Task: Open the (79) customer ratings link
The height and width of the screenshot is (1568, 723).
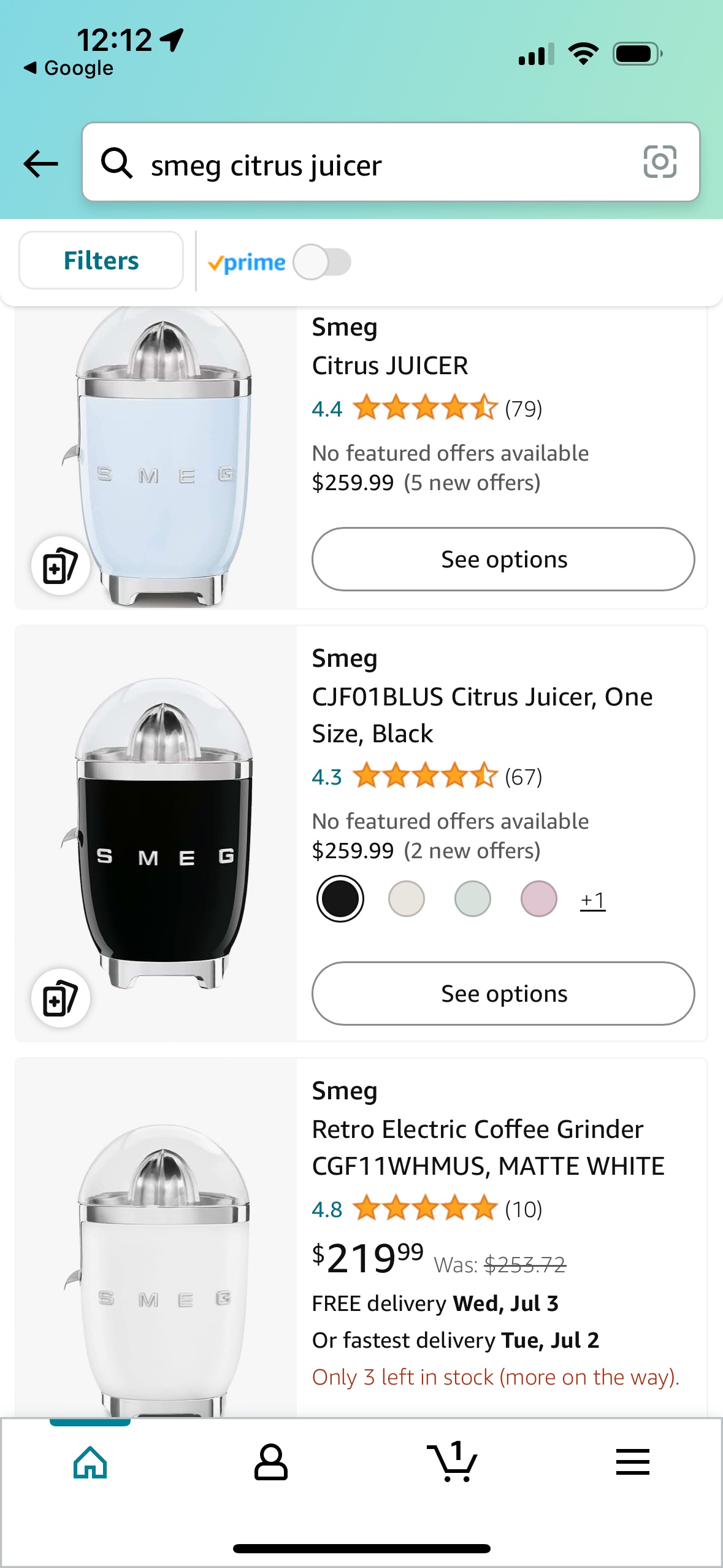Action: 524,407
